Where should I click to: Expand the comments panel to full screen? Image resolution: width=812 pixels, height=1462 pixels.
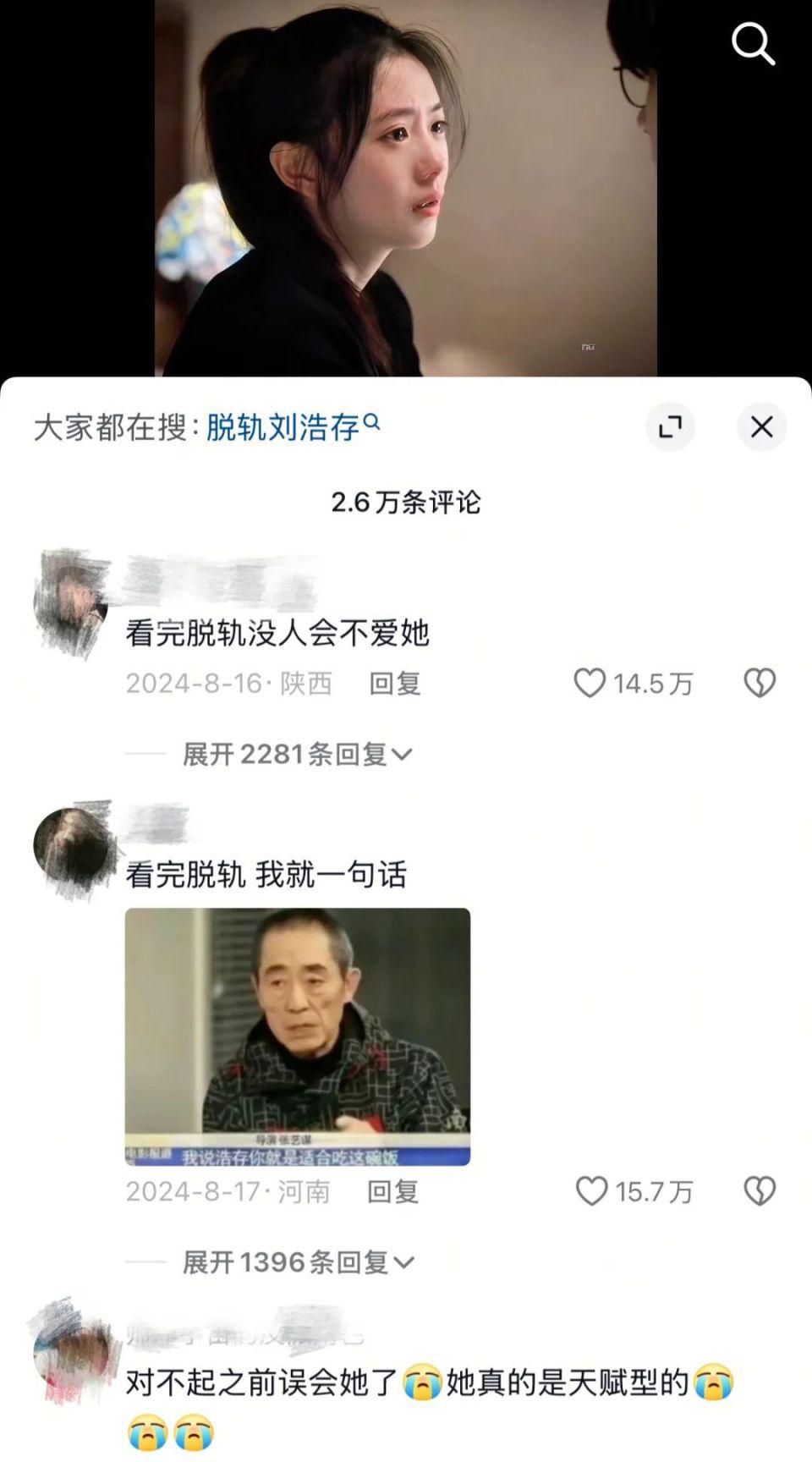tap(670, 426)
